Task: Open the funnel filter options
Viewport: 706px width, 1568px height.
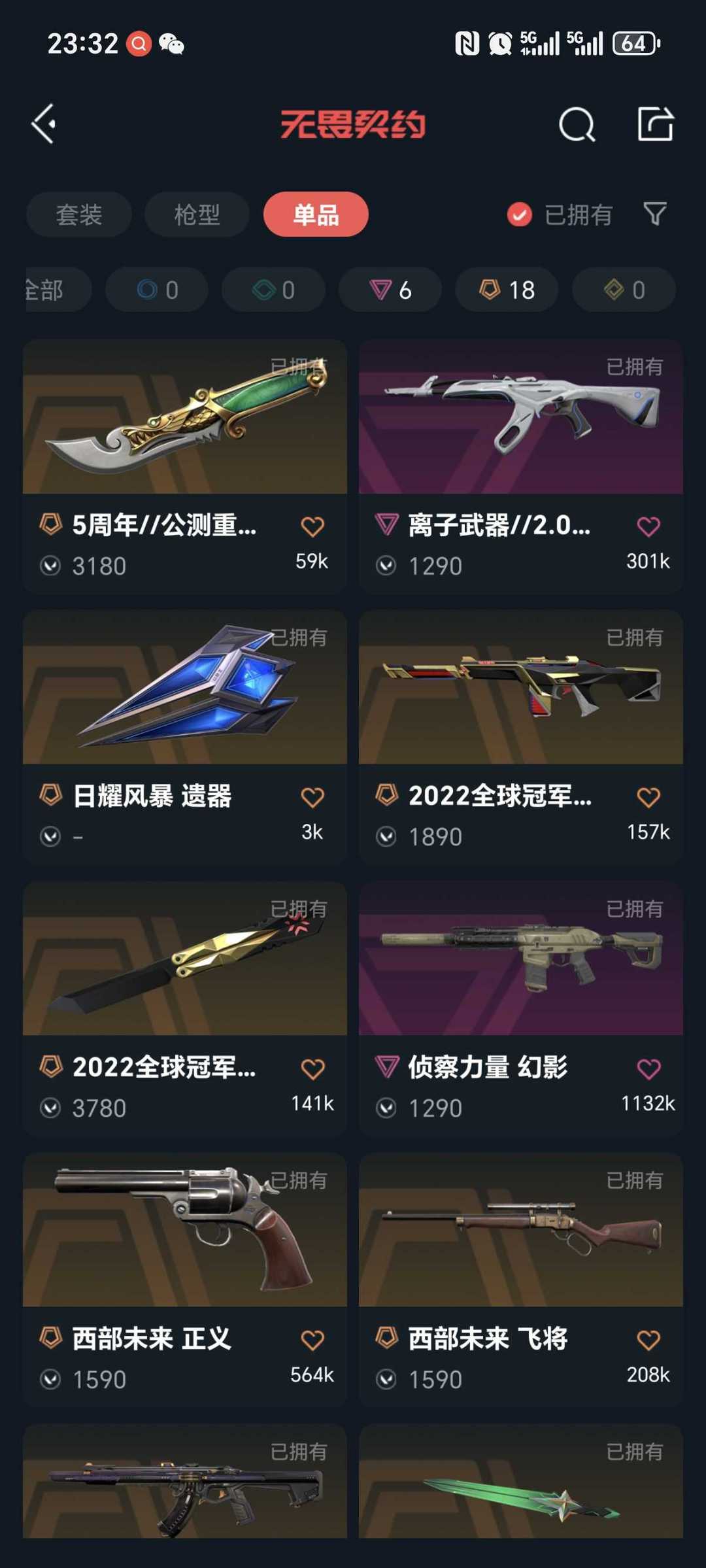Action: [655, 214]
